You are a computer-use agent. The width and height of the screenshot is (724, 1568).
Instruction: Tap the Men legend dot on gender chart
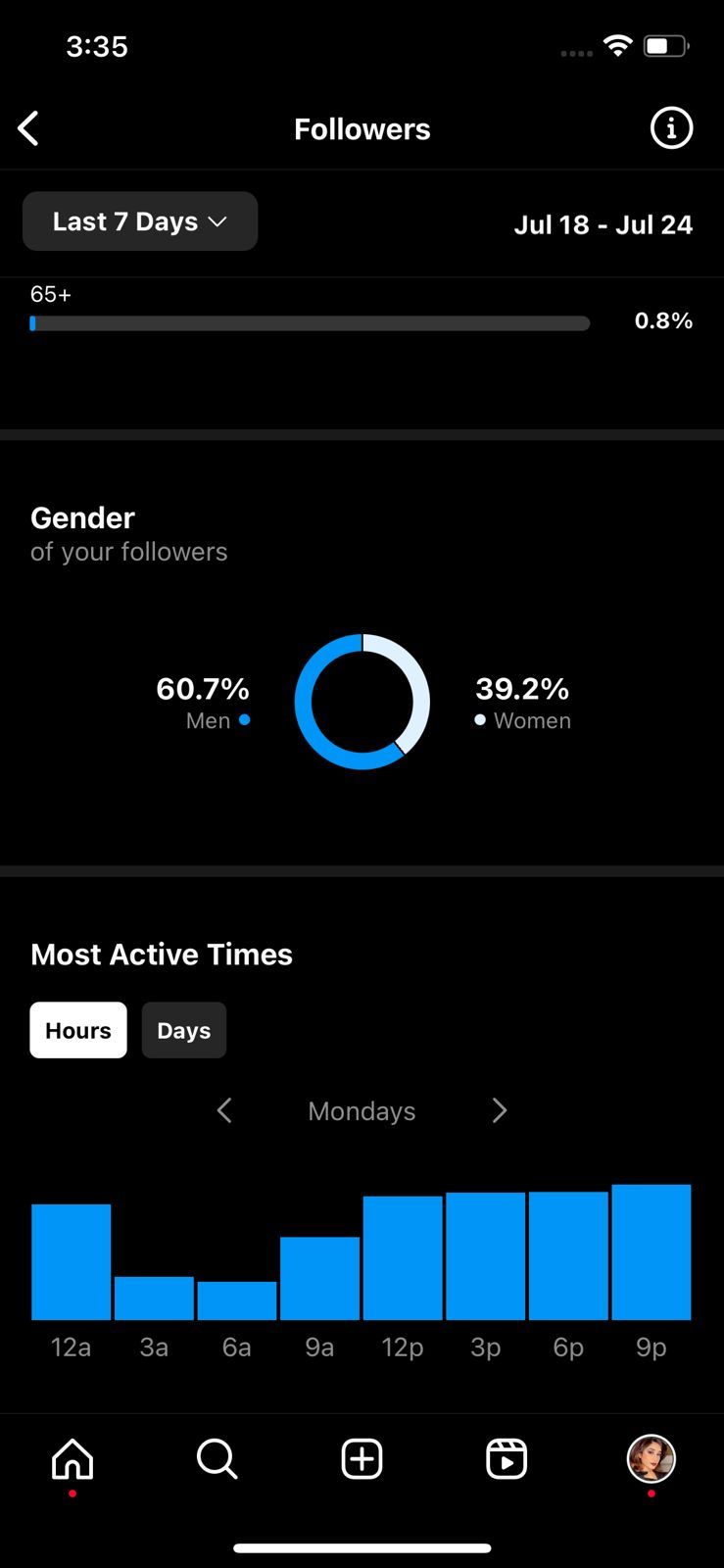coord(244,719)
